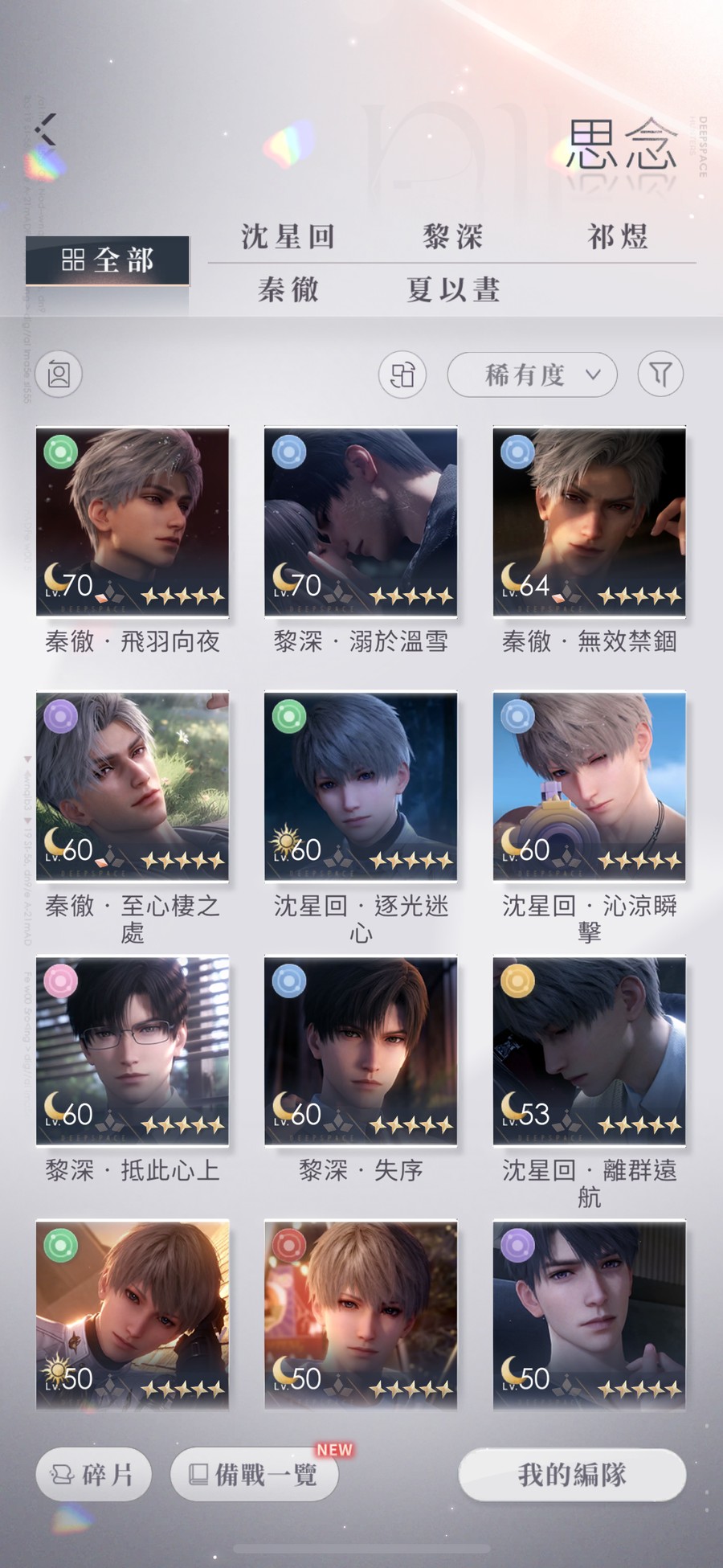723x1568 pixels.
Task: Open the portrait display icon
Action: [59, 375]
